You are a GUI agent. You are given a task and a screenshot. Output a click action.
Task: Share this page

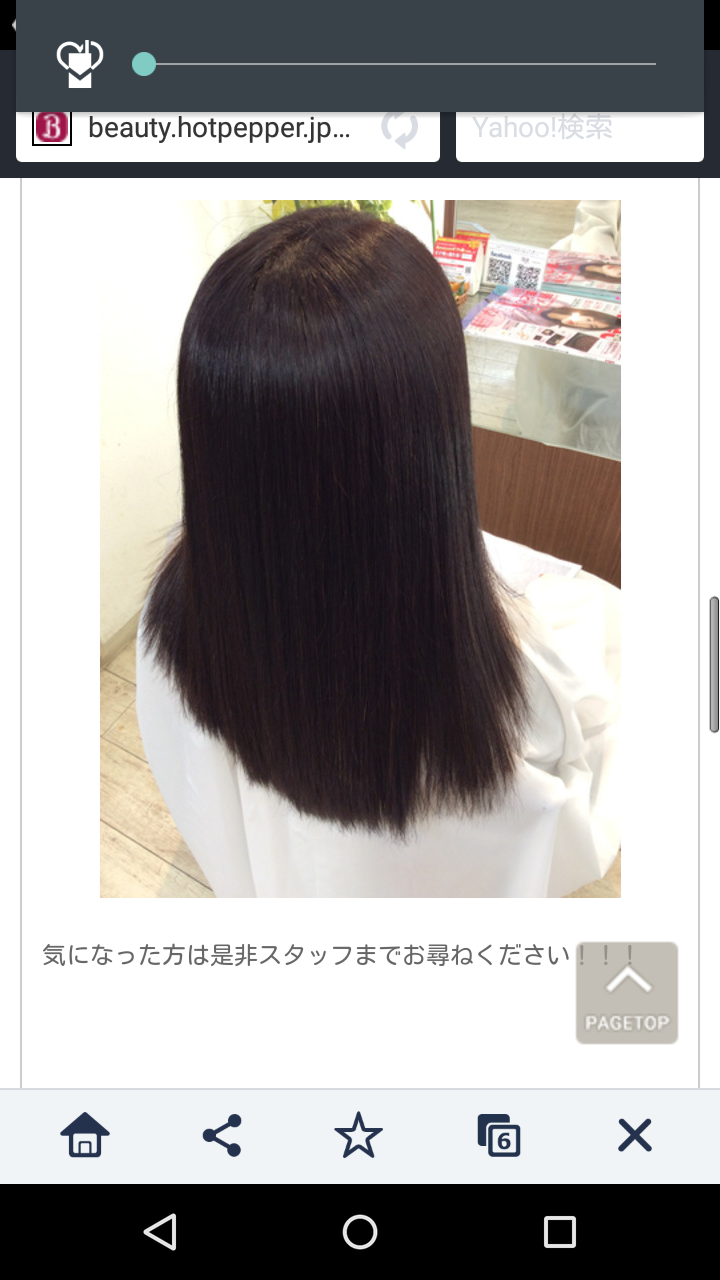222,1136
